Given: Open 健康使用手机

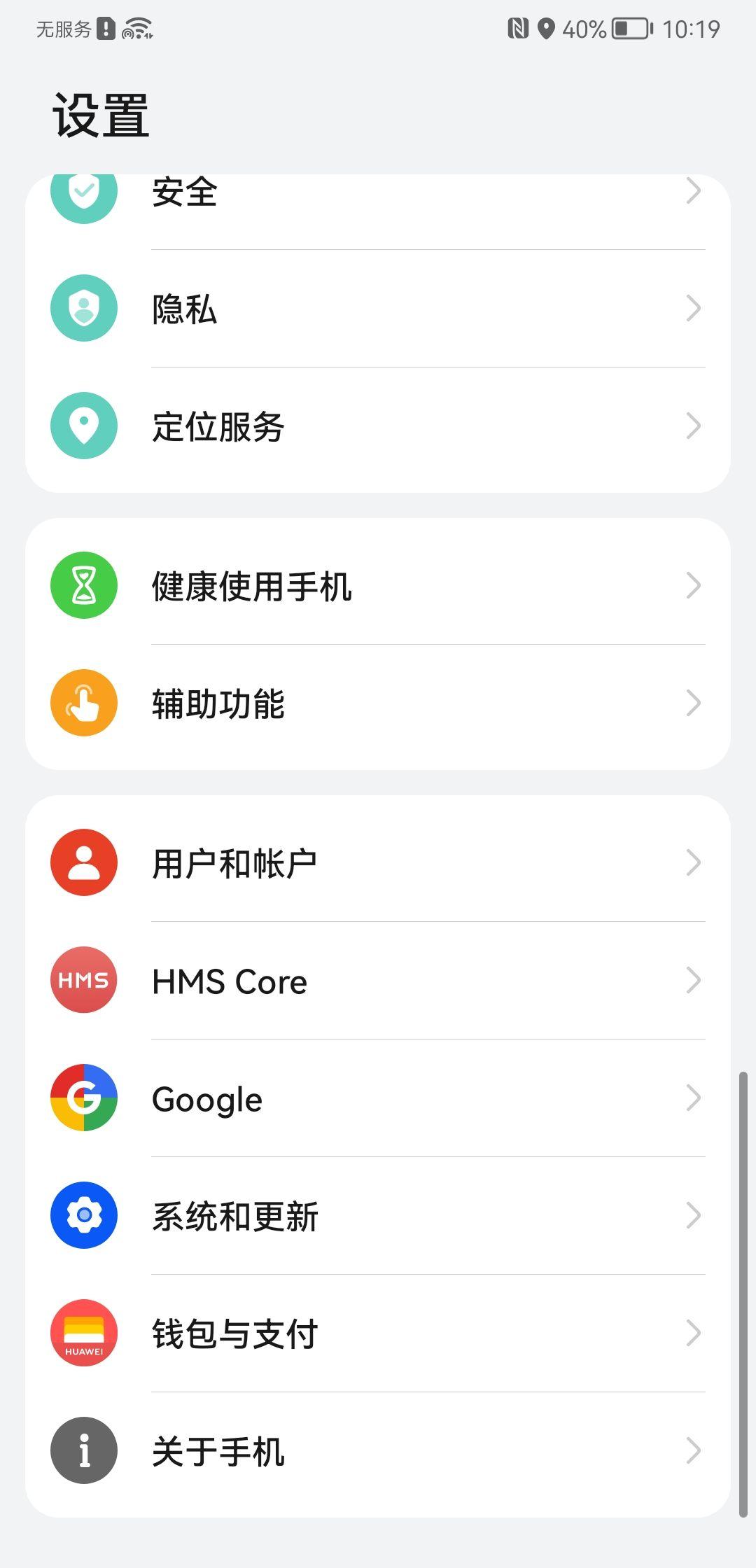Looking at the screenshot, I should (378, 585).
